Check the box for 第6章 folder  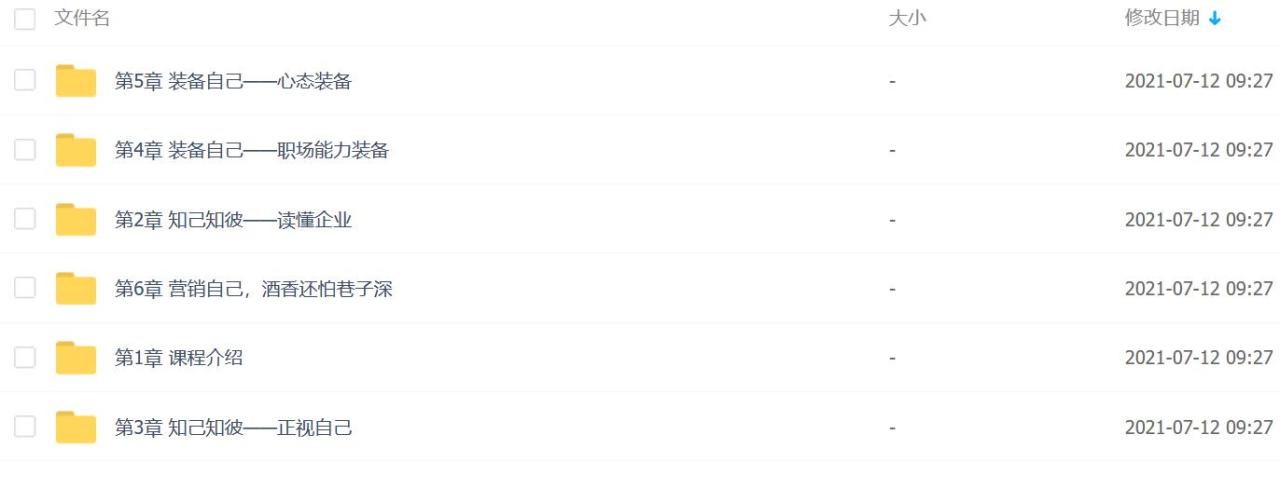coord(25,290)
